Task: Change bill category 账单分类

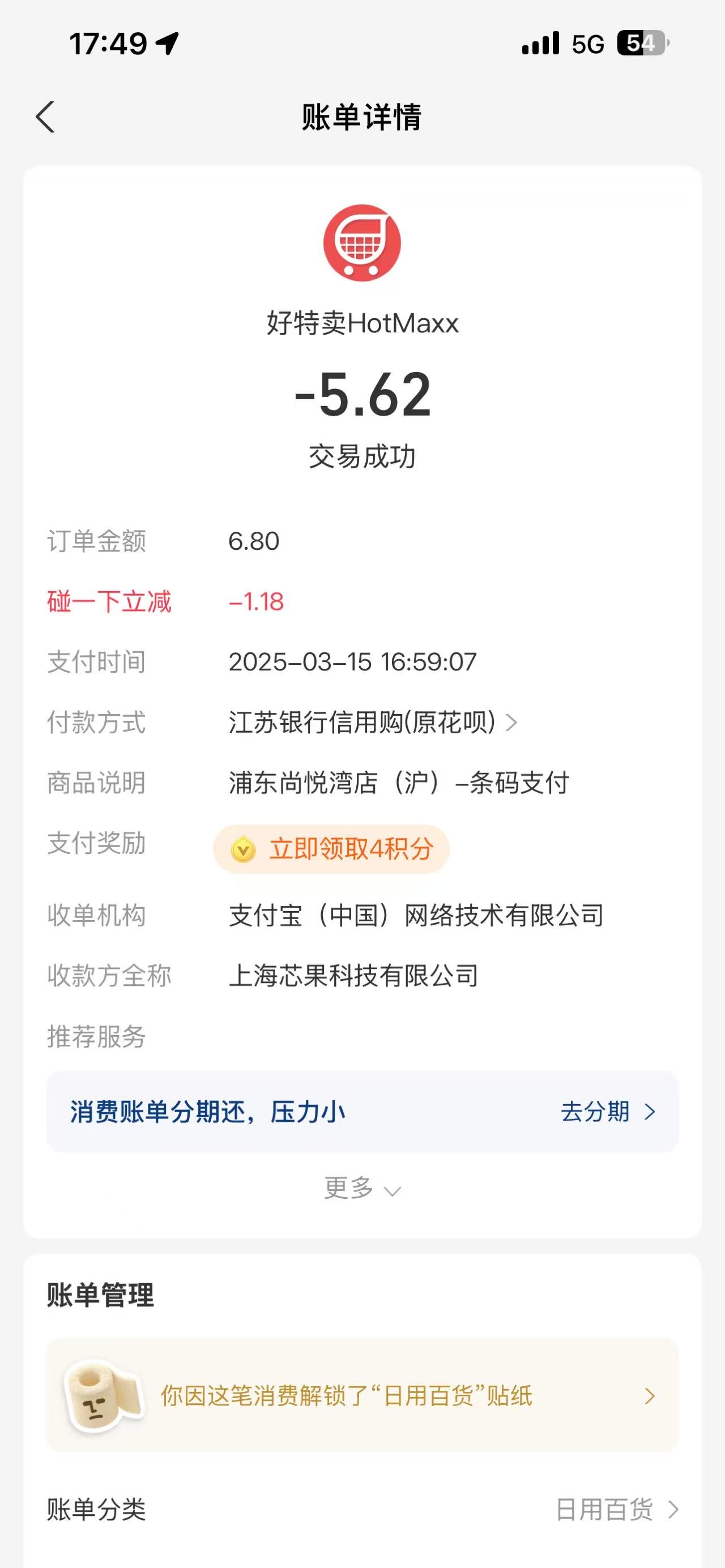Action: tap(362, 1510)
